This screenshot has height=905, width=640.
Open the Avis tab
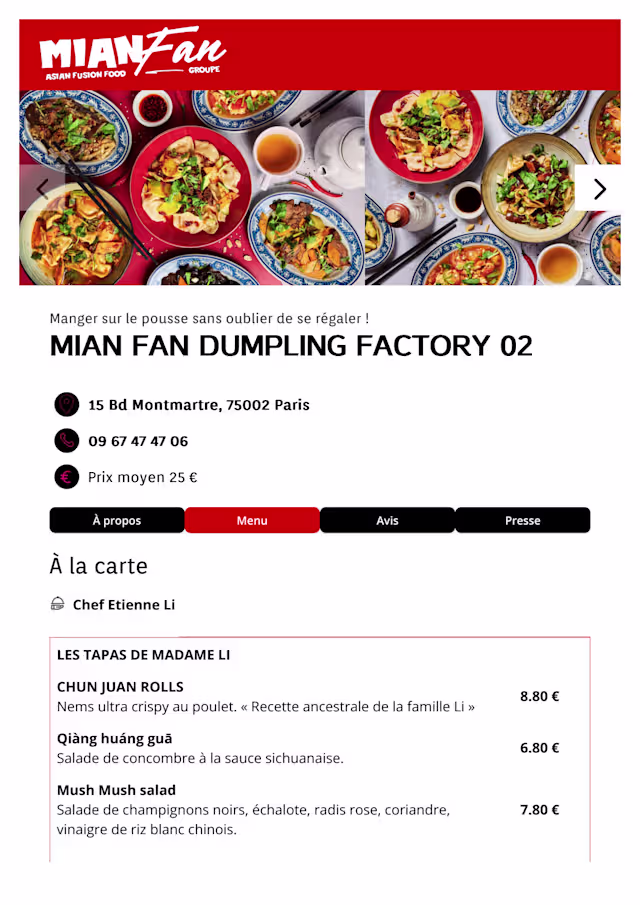pos(387,520)
